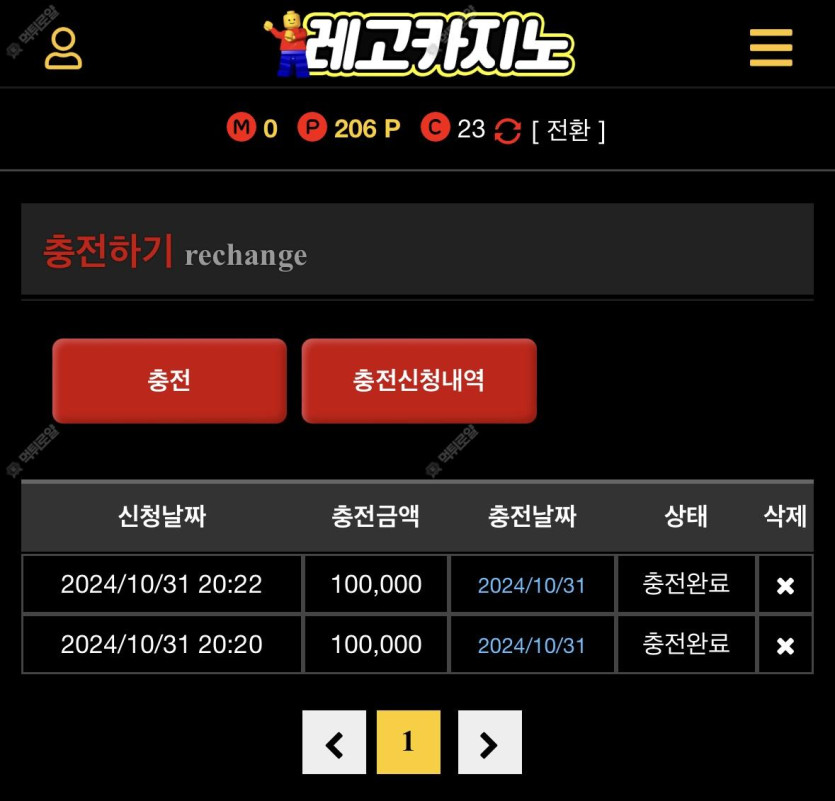The height and width of the screenshot is (801, 835).
Task: Go to the next page
Action: pyautogui.click(x=489, y=742)
